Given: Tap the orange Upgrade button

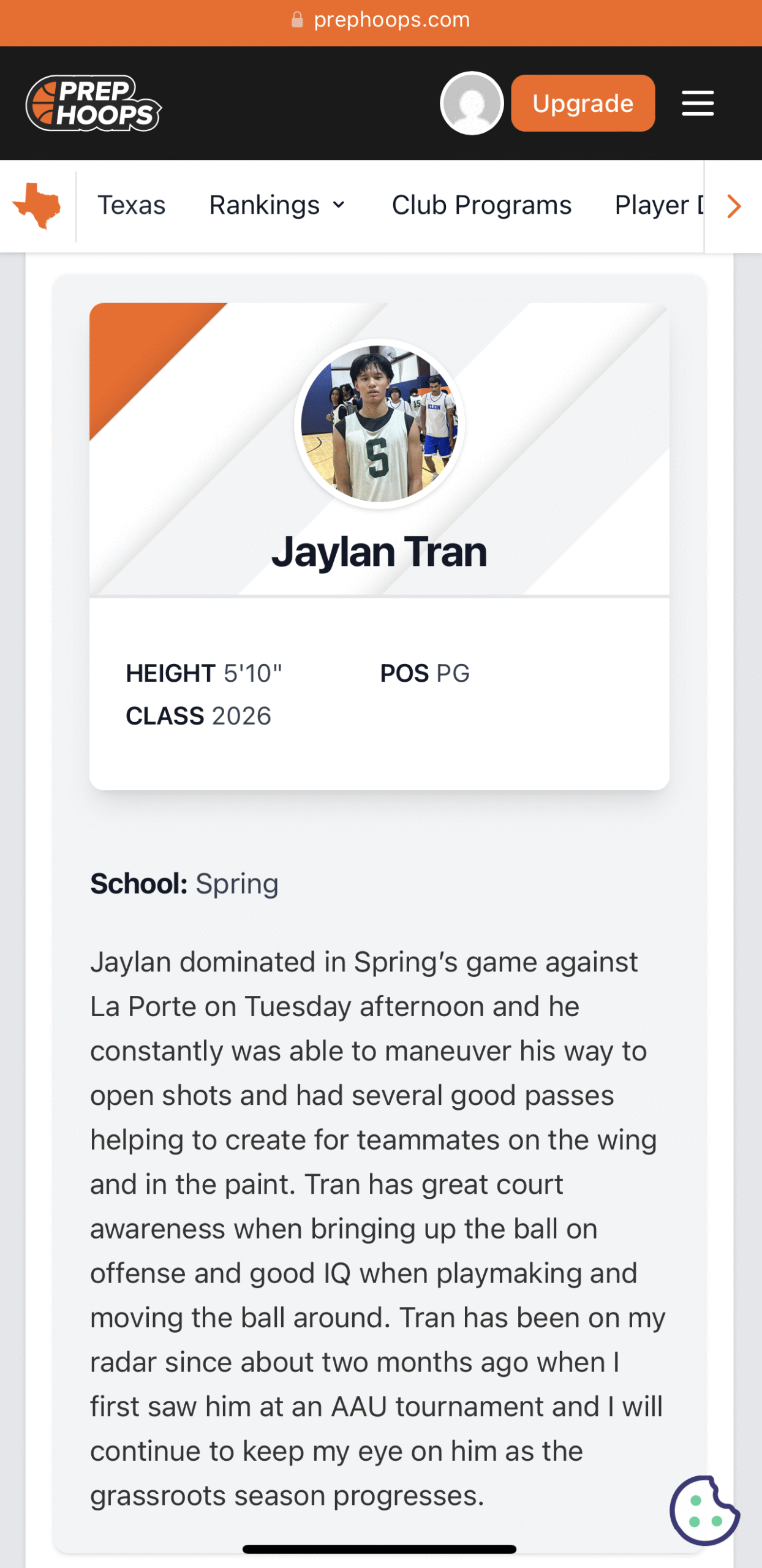Looking at the screenshot, I should tap(583, 103).
